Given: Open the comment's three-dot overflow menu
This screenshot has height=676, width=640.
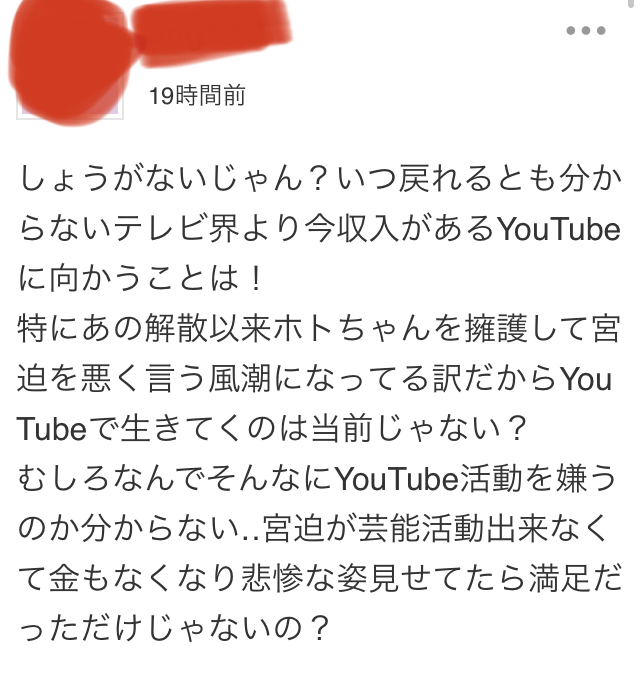Looking at the screenshot, I should pos(585,31).
